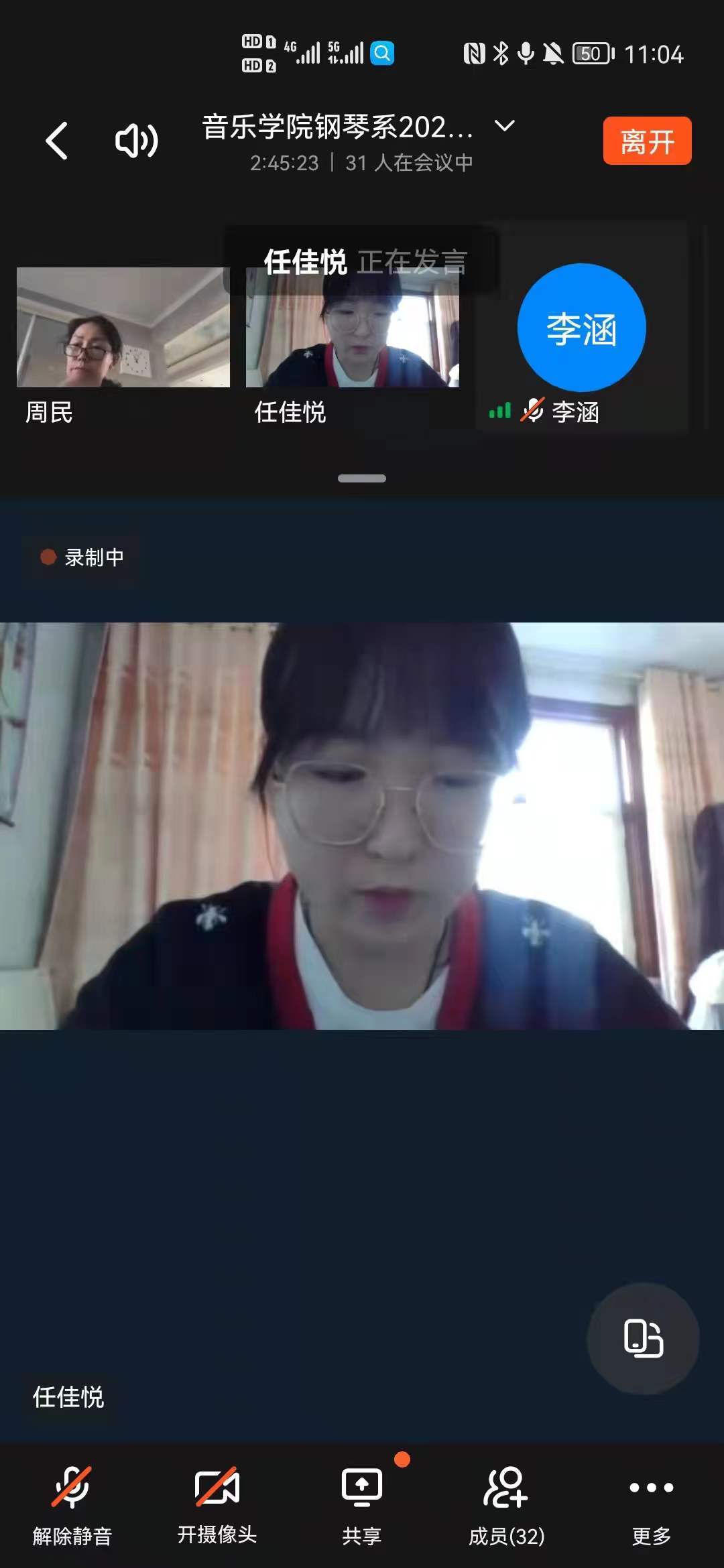Tap the participant strip handle bar
724x1568 pixels.
(362, 478)
